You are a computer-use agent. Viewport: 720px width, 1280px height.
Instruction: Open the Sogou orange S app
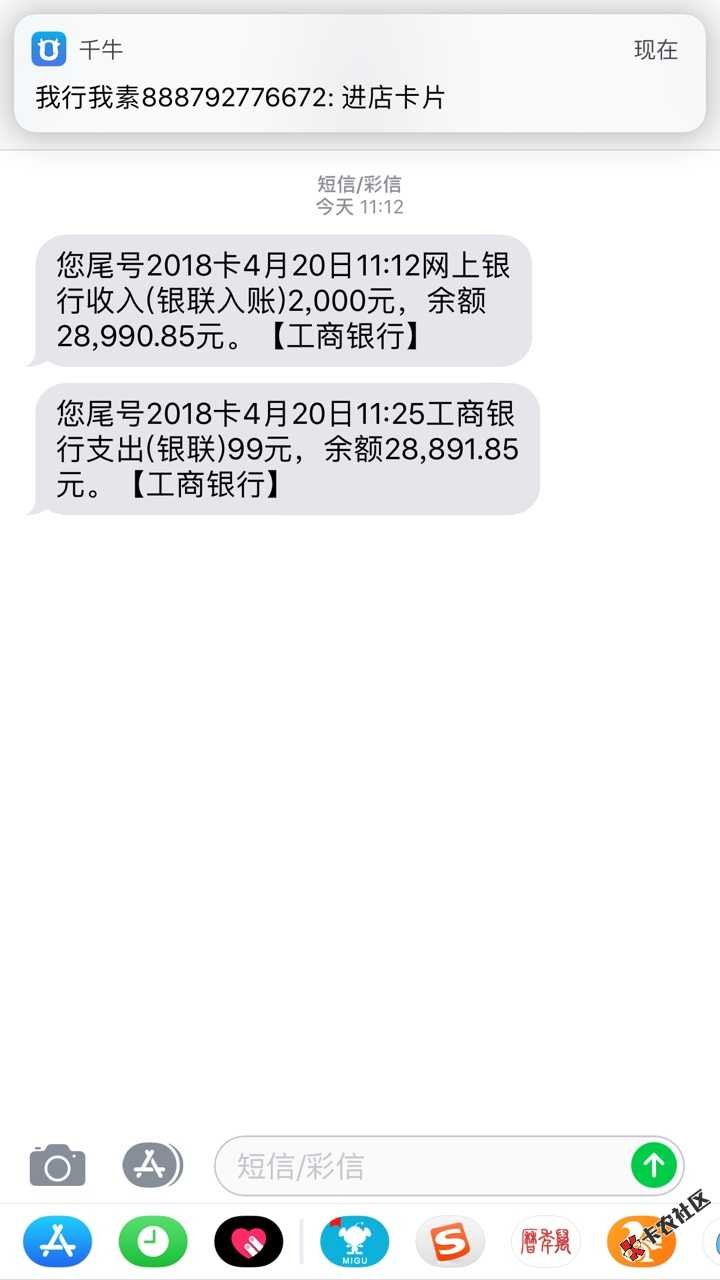(450, 1243)
